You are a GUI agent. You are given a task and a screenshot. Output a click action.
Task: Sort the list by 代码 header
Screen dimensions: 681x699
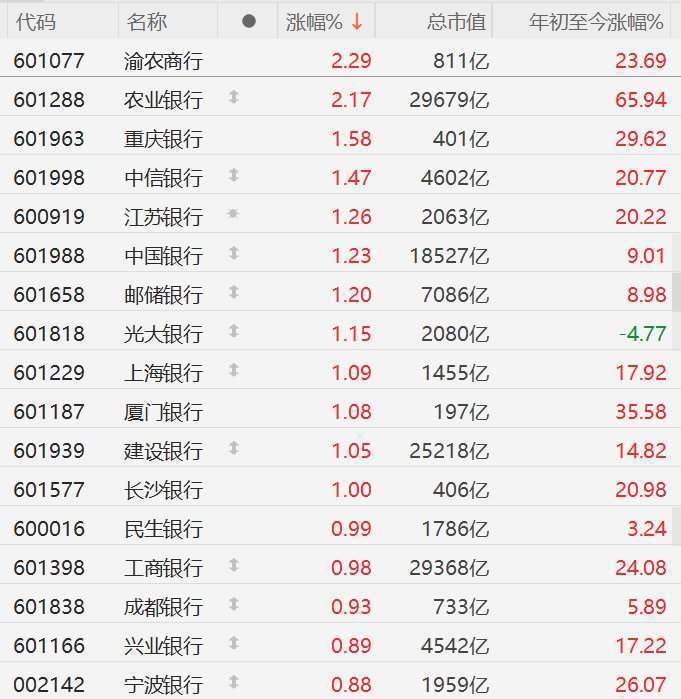coord(35,21)
